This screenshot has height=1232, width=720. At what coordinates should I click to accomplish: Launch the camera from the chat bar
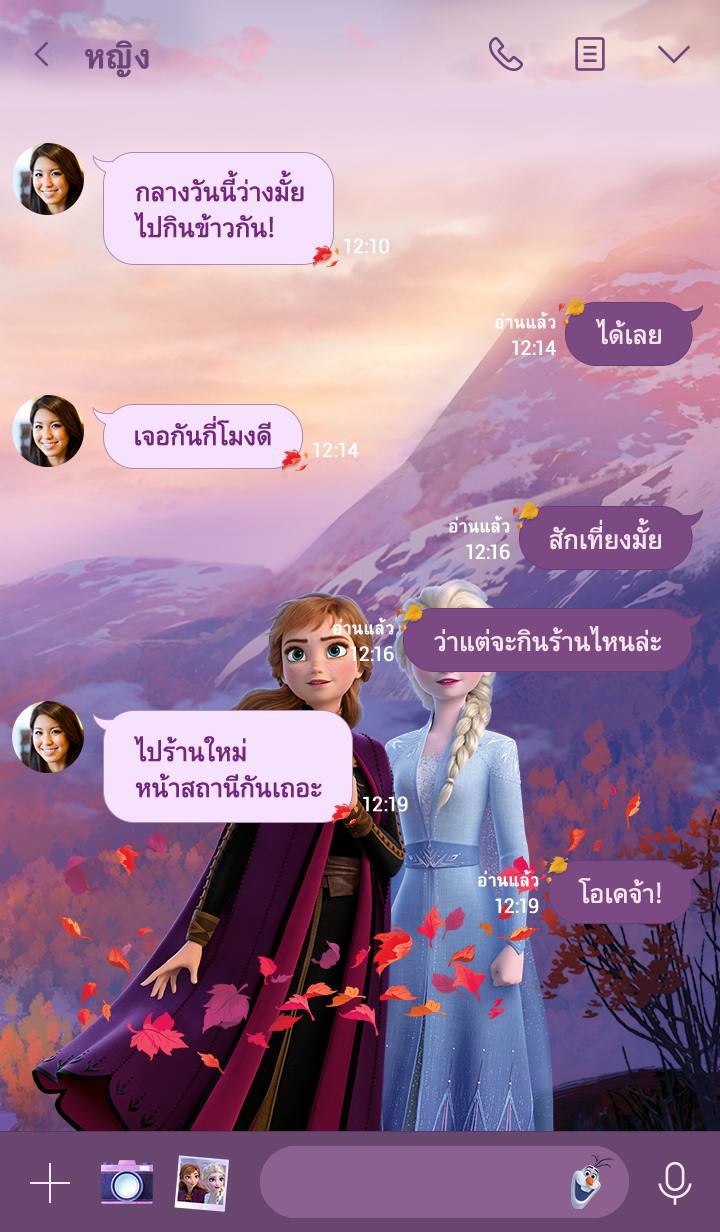pos(127,1182)
